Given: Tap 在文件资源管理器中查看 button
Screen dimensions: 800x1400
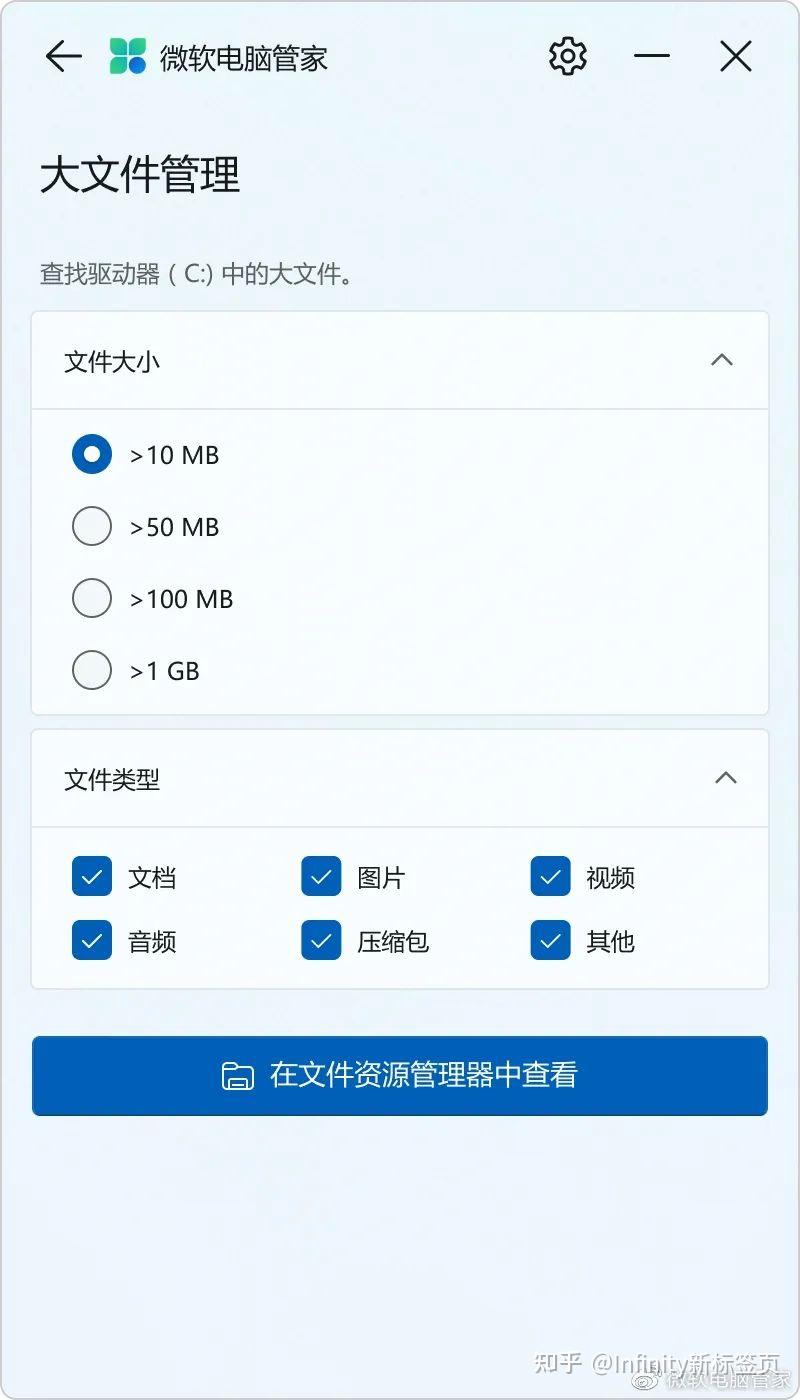Looking at the screenshot, I should (400, 1075).
